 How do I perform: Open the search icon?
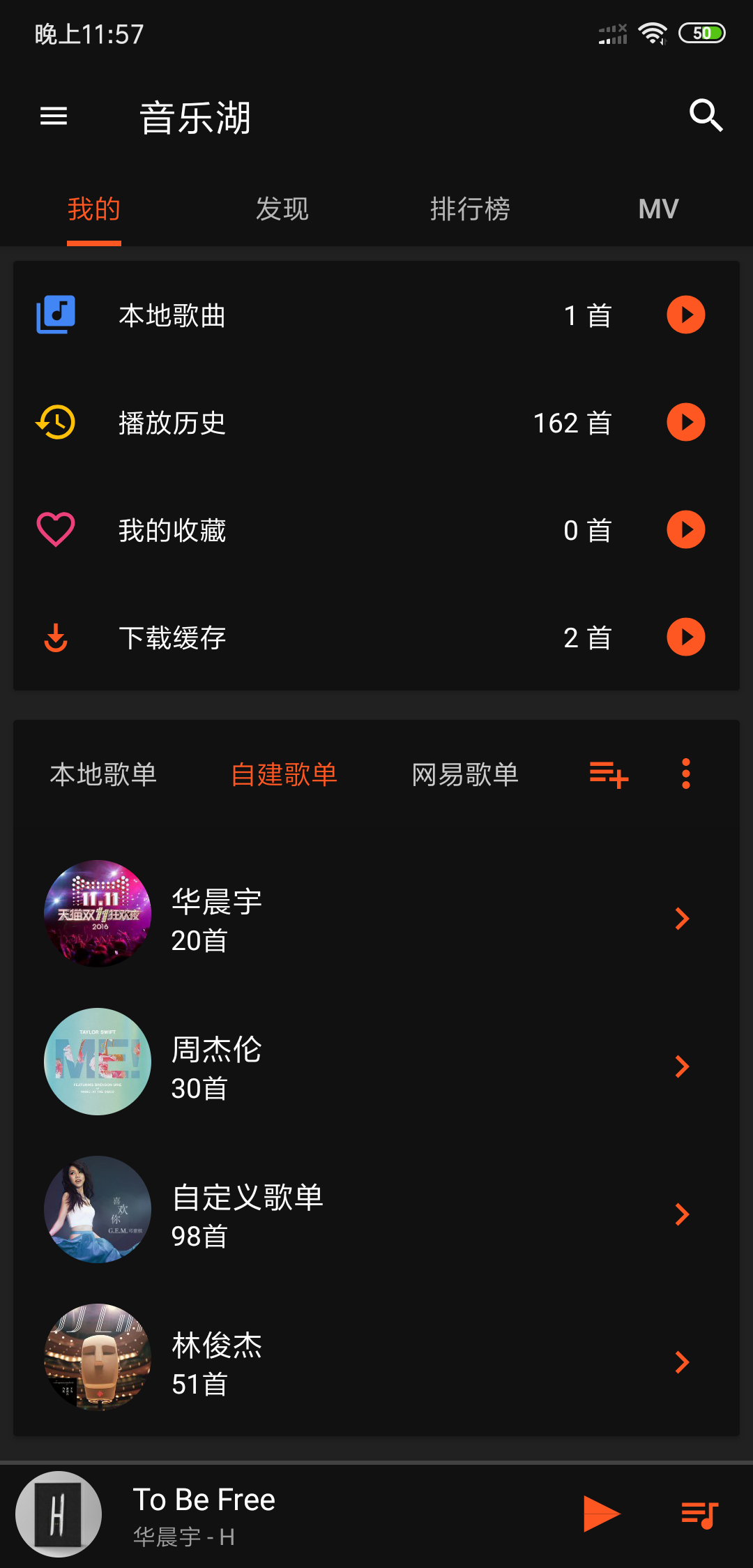[706, 116]
